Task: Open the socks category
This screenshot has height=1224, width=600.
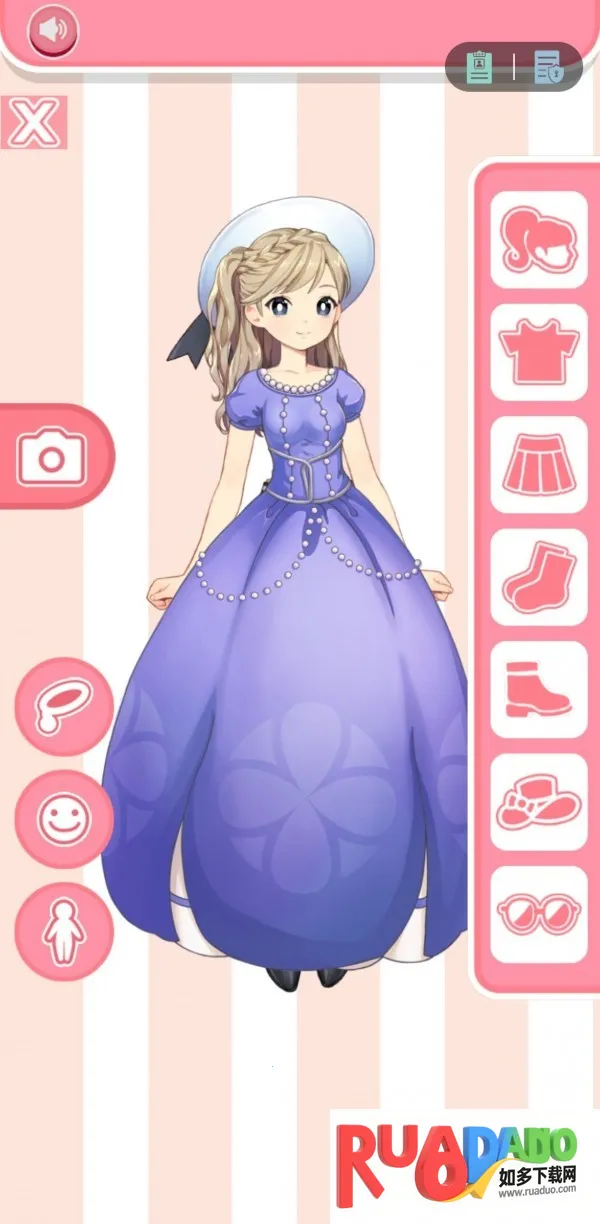Action: coord(539,577)
